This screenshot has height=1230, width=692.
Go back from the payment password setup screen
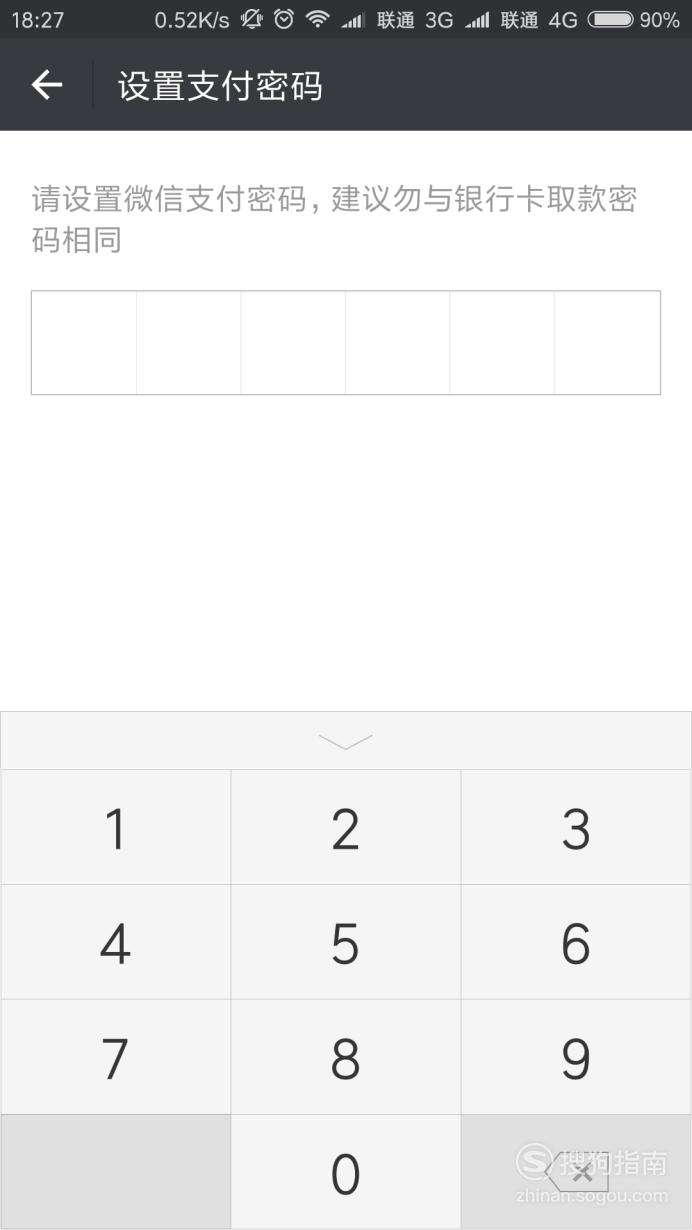pyautogui.click(x=47, y=86)
